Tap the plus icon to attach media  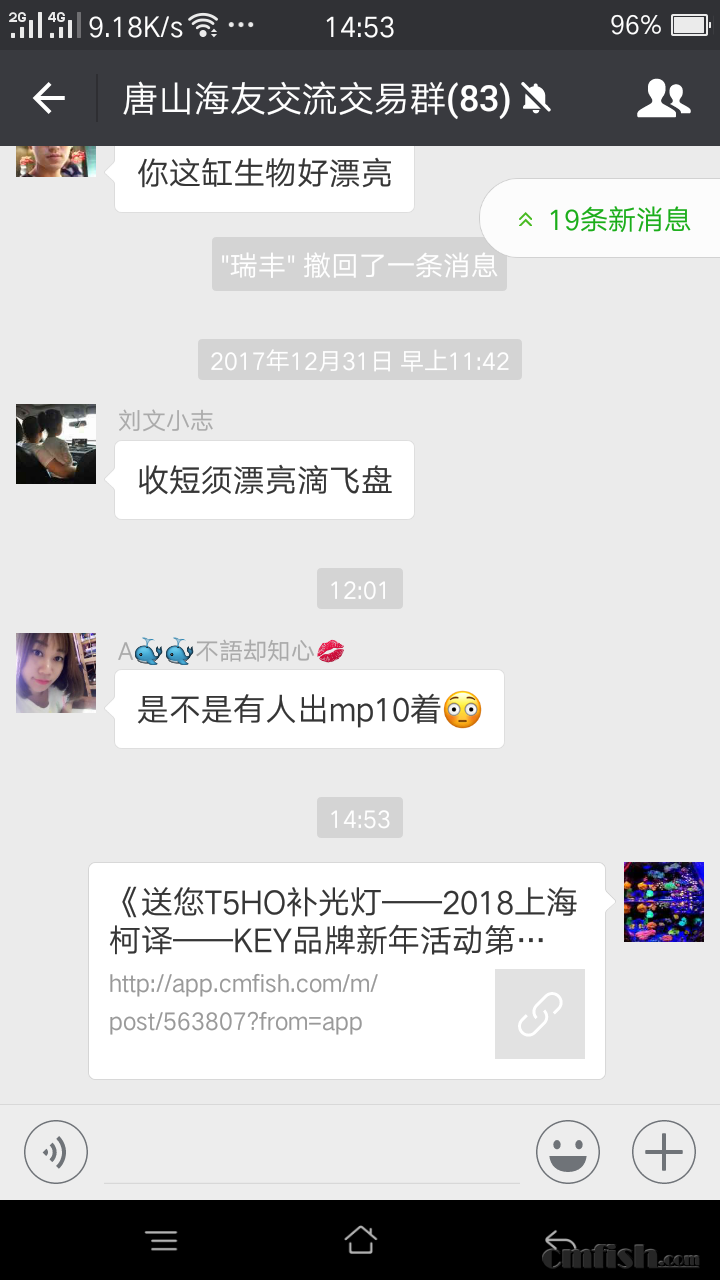(662, 1151)
